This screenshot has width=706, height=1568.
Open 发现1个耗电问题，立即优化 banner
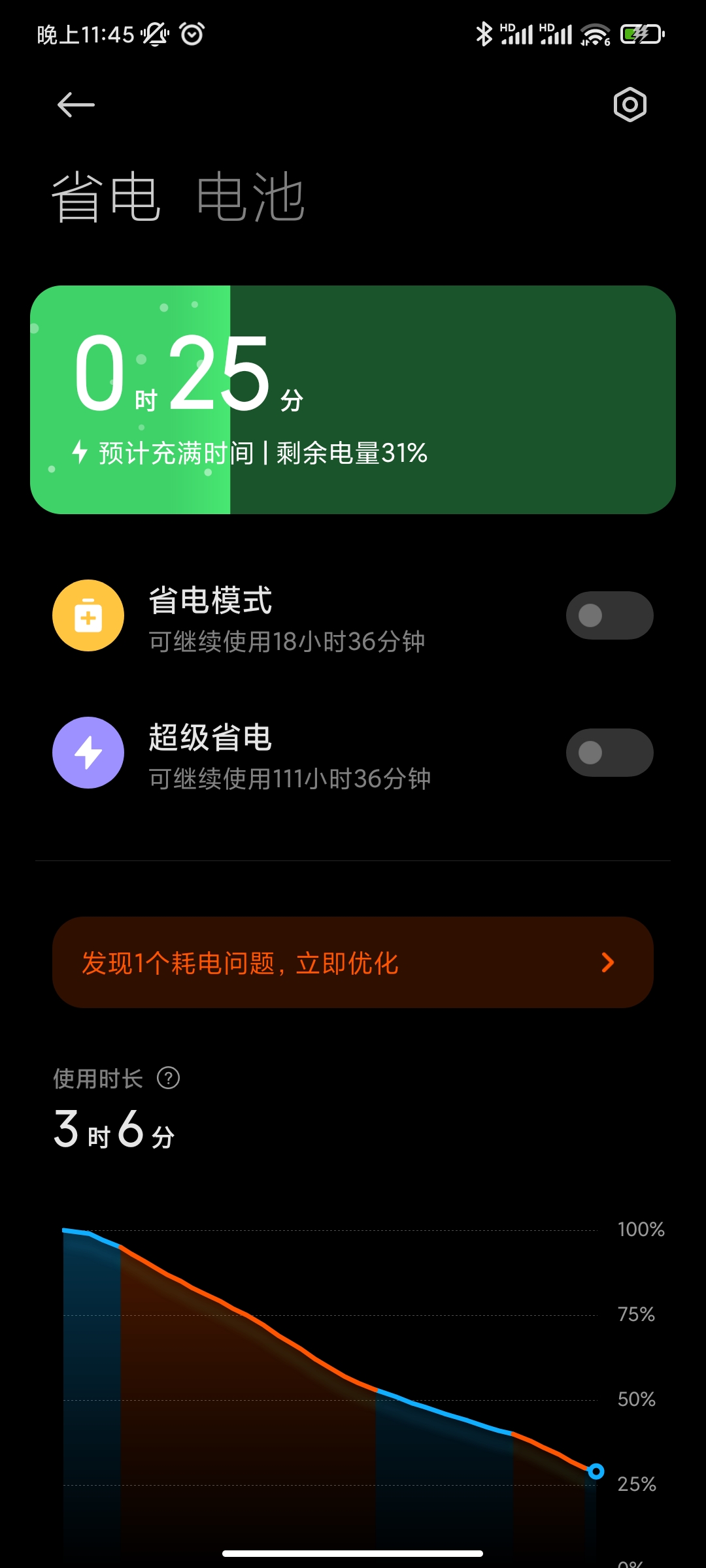point(353,962)
